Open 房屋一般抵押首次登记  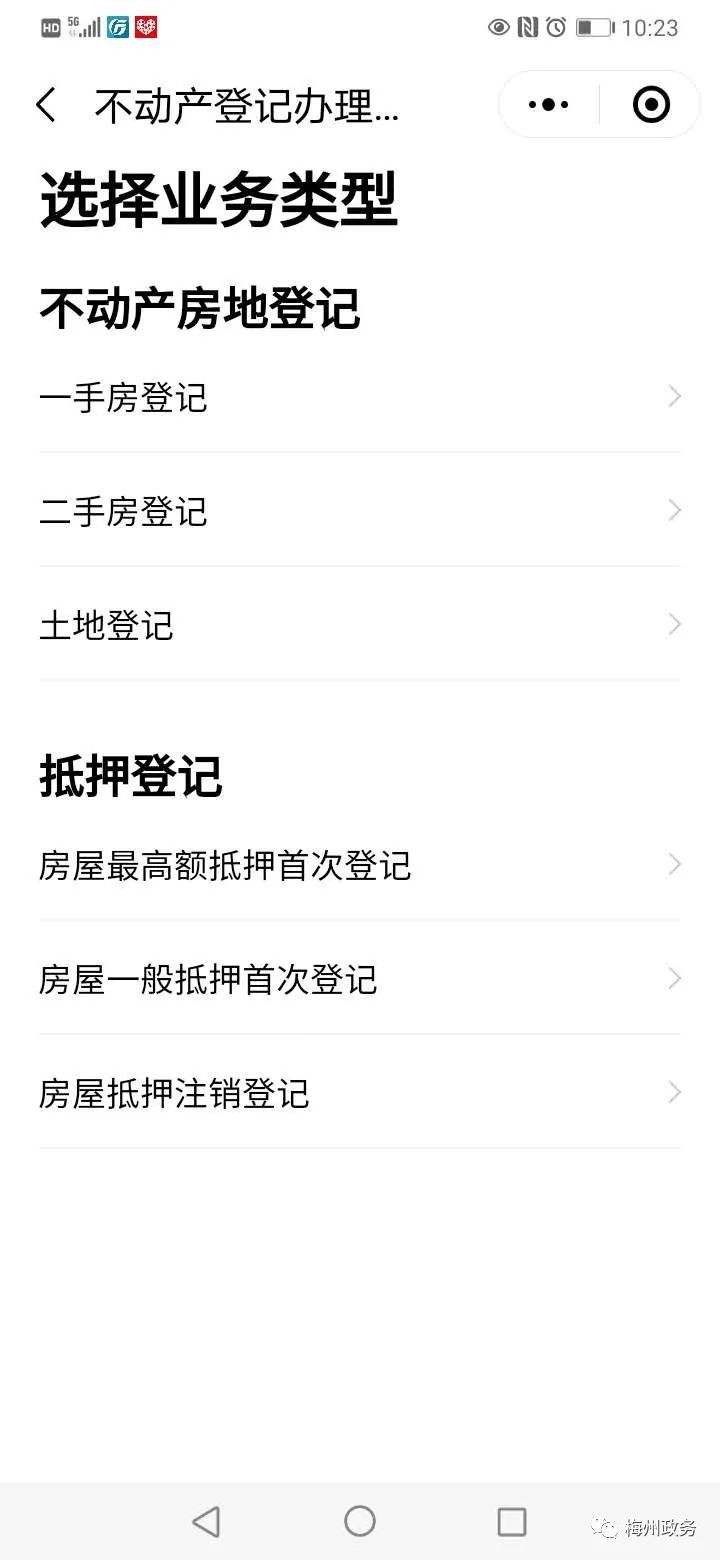(x=360, y=979)
